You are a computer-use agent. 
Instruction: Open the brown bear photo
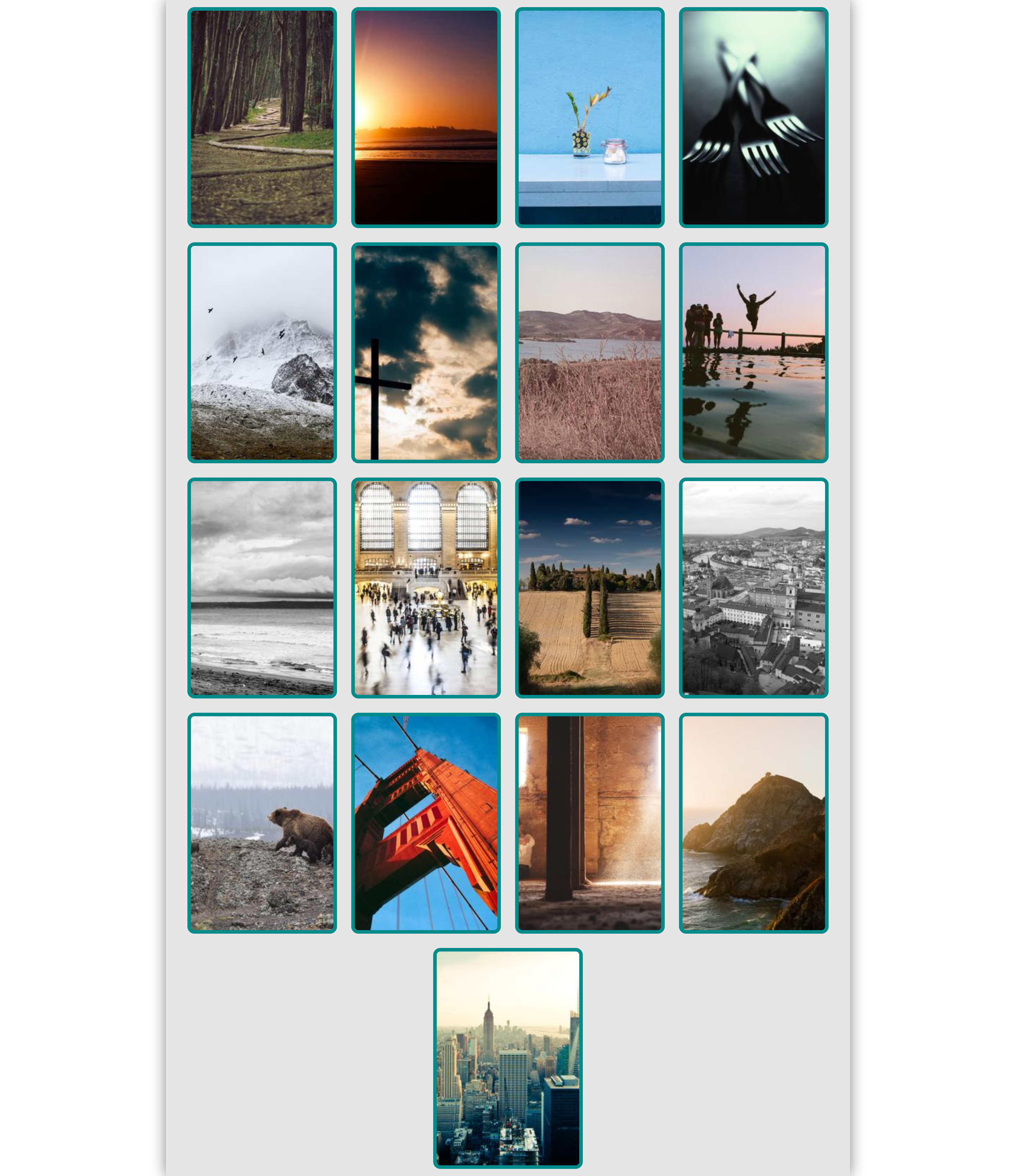(261, 823)
